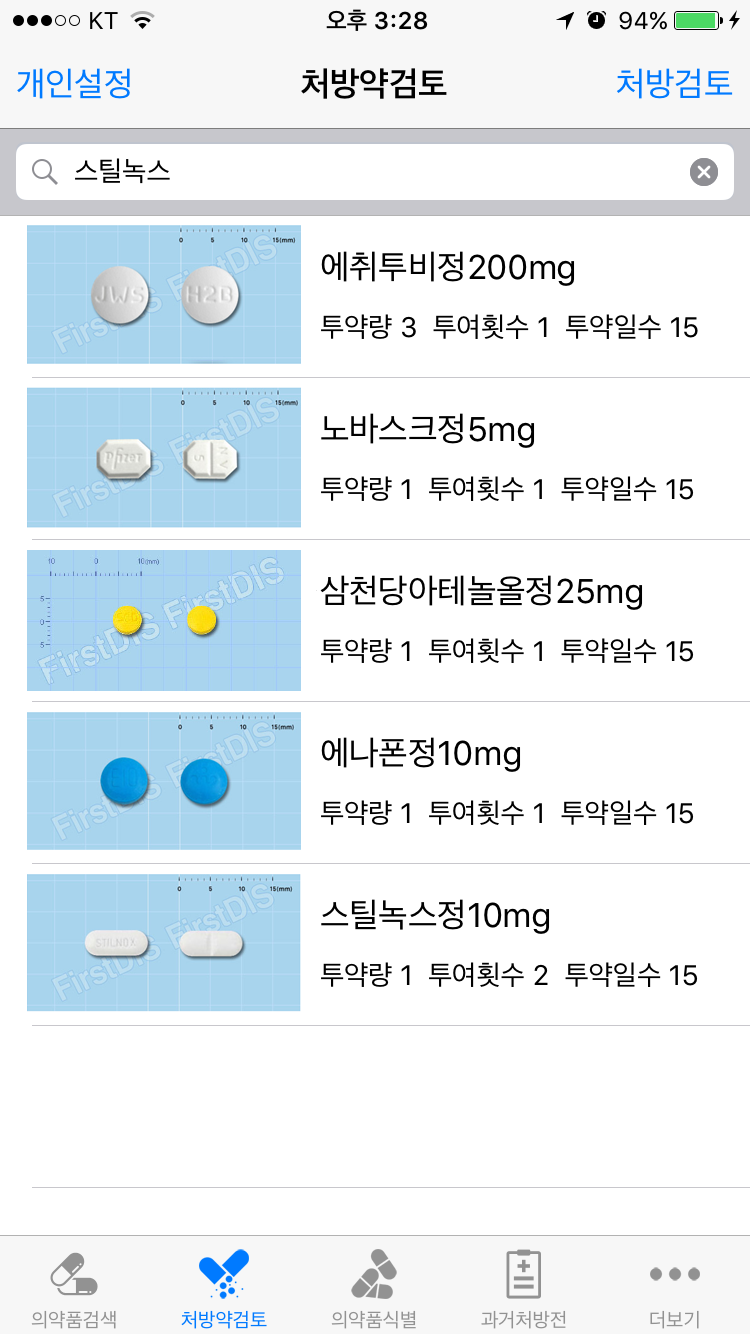The image size is (750, 1334).
Task: Tap the 처방검토 button at top right
Action: pos(674,83)
